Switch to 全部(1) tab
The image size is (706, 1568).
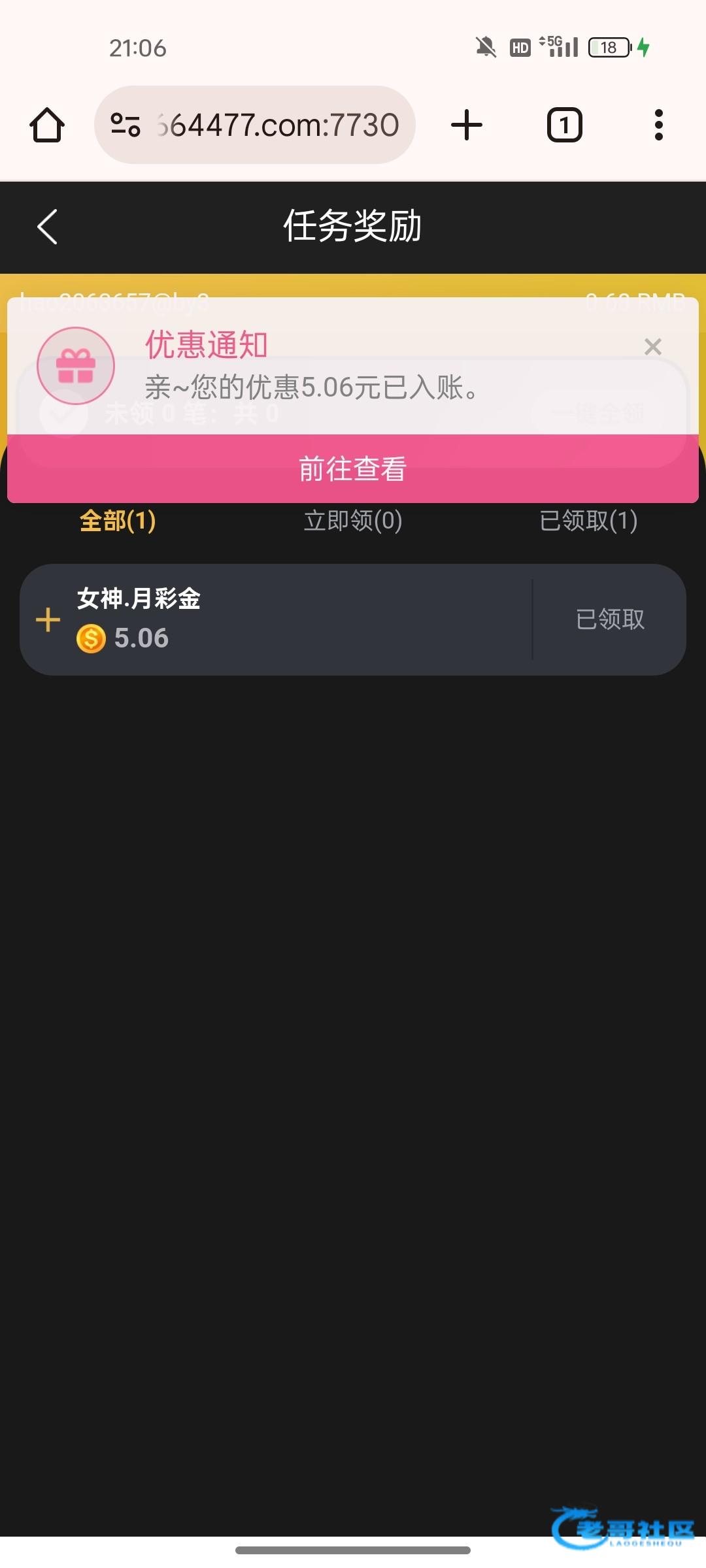pos(118,521)
